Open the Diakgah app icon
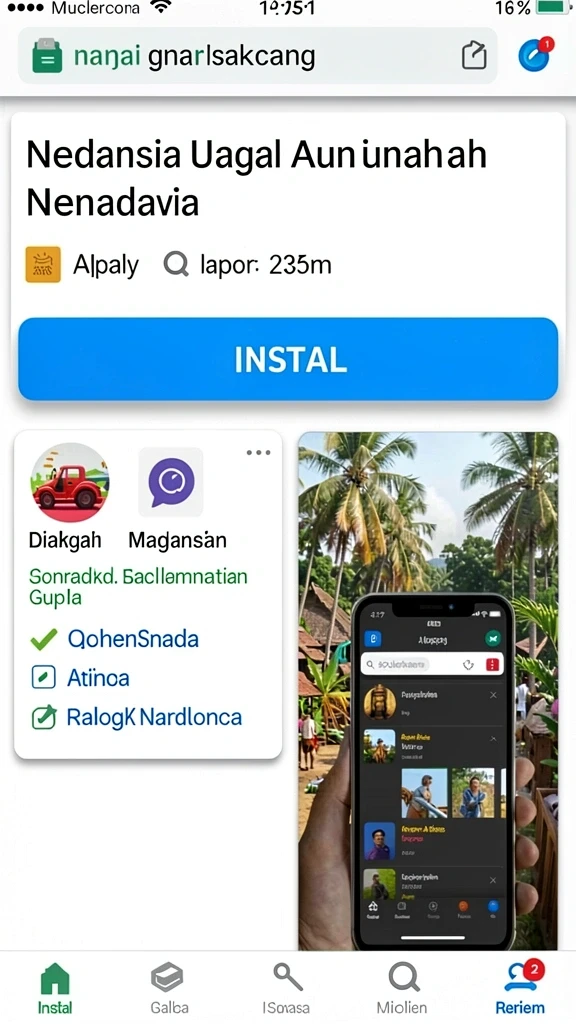Viewport: 576px width, 1024px height. click(70, 483)
